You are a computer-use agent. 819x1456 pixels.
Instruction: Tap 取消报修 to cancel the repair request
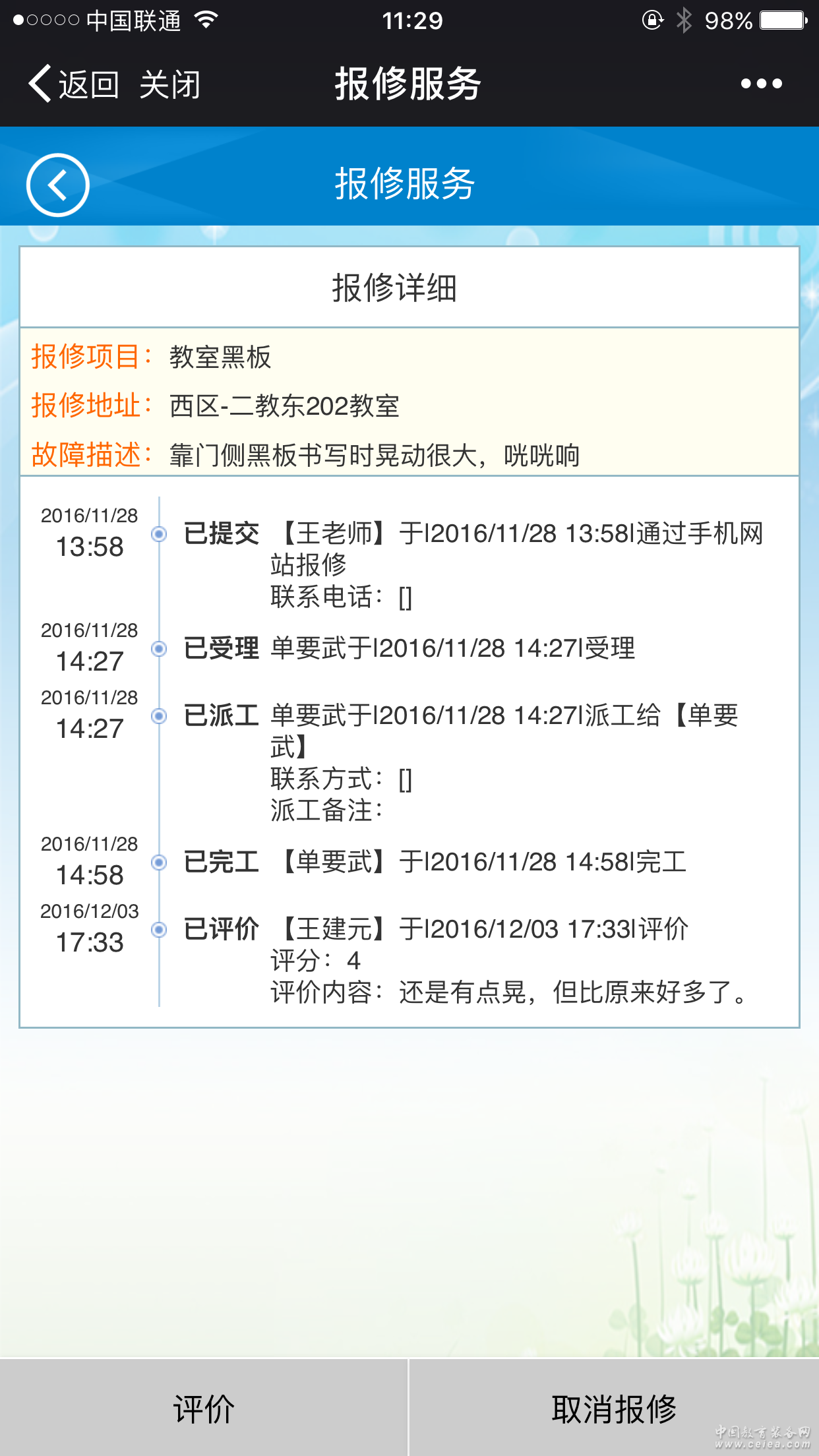[x=614, y=1409]
